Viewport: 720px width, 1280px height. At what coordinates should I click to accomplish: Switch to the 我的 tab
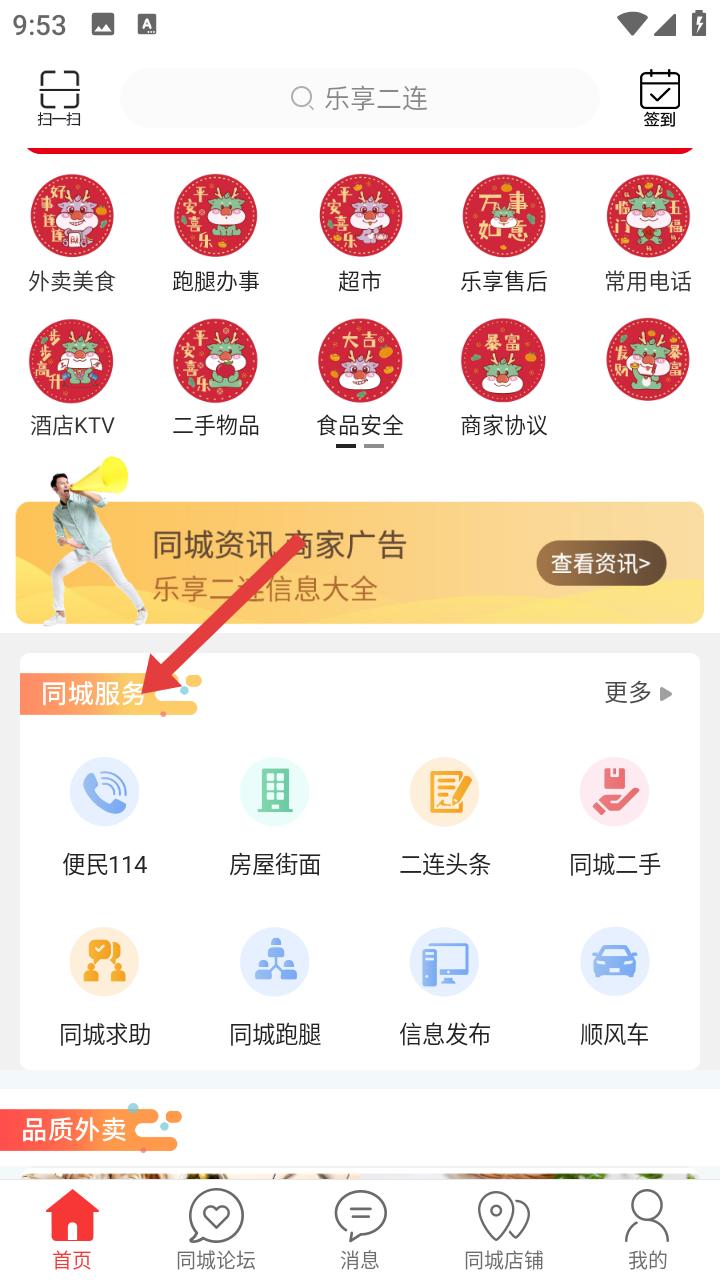pos(647,1230)
